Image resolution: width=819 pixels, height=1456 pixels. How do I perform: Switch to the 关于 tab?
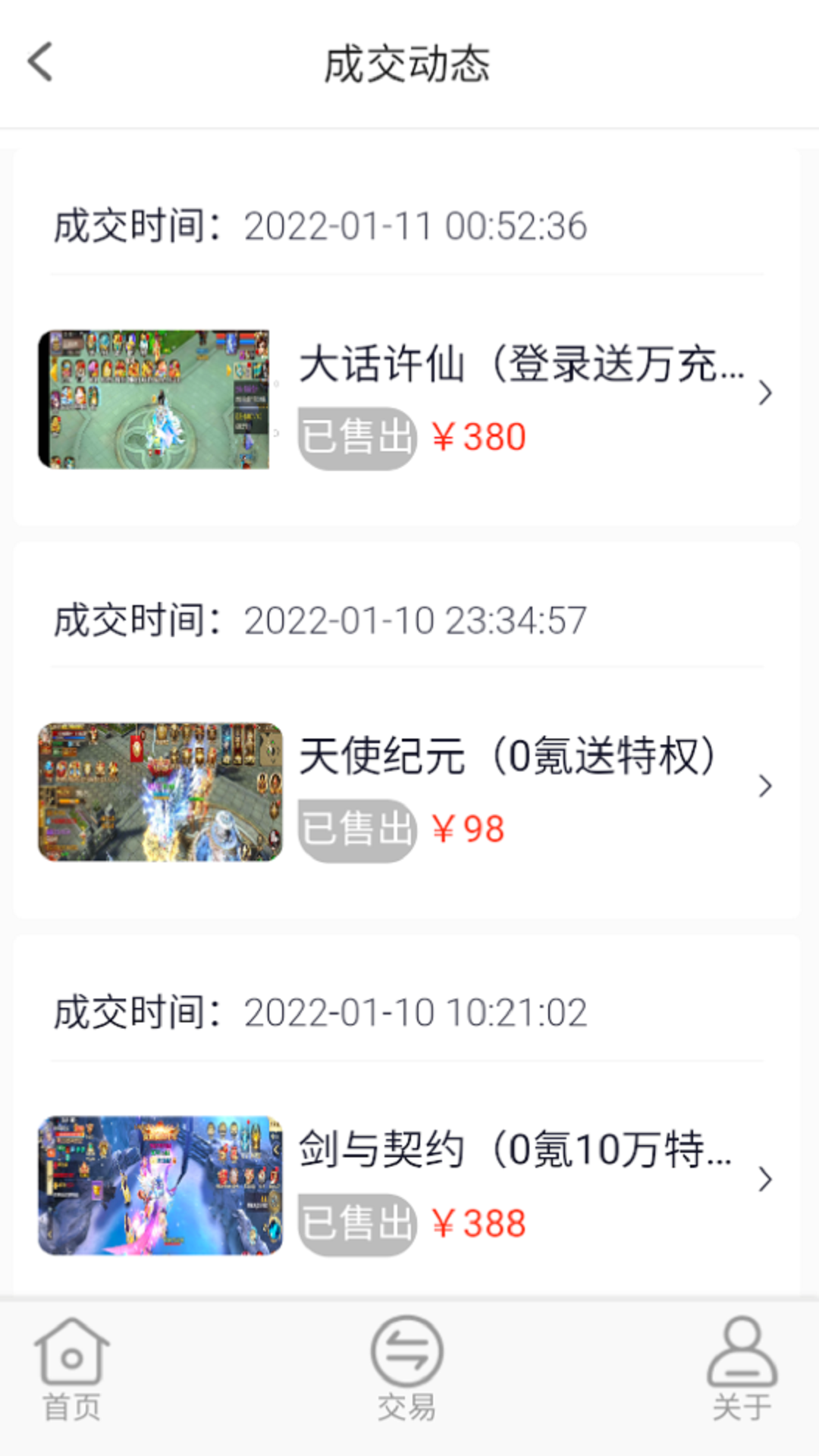(742, 1369)
